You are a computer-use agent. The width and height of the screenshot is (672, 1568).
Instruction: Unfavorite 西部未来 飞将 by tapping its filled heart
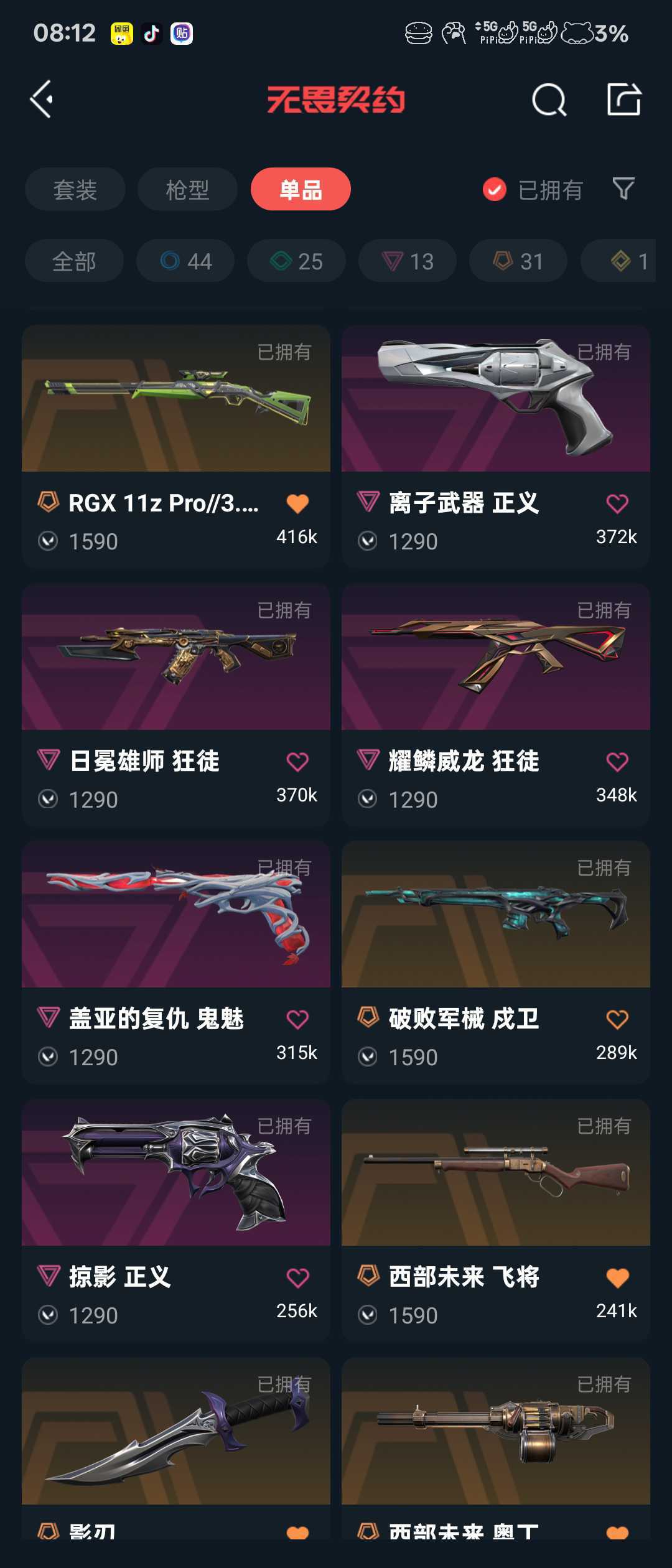618,1276
